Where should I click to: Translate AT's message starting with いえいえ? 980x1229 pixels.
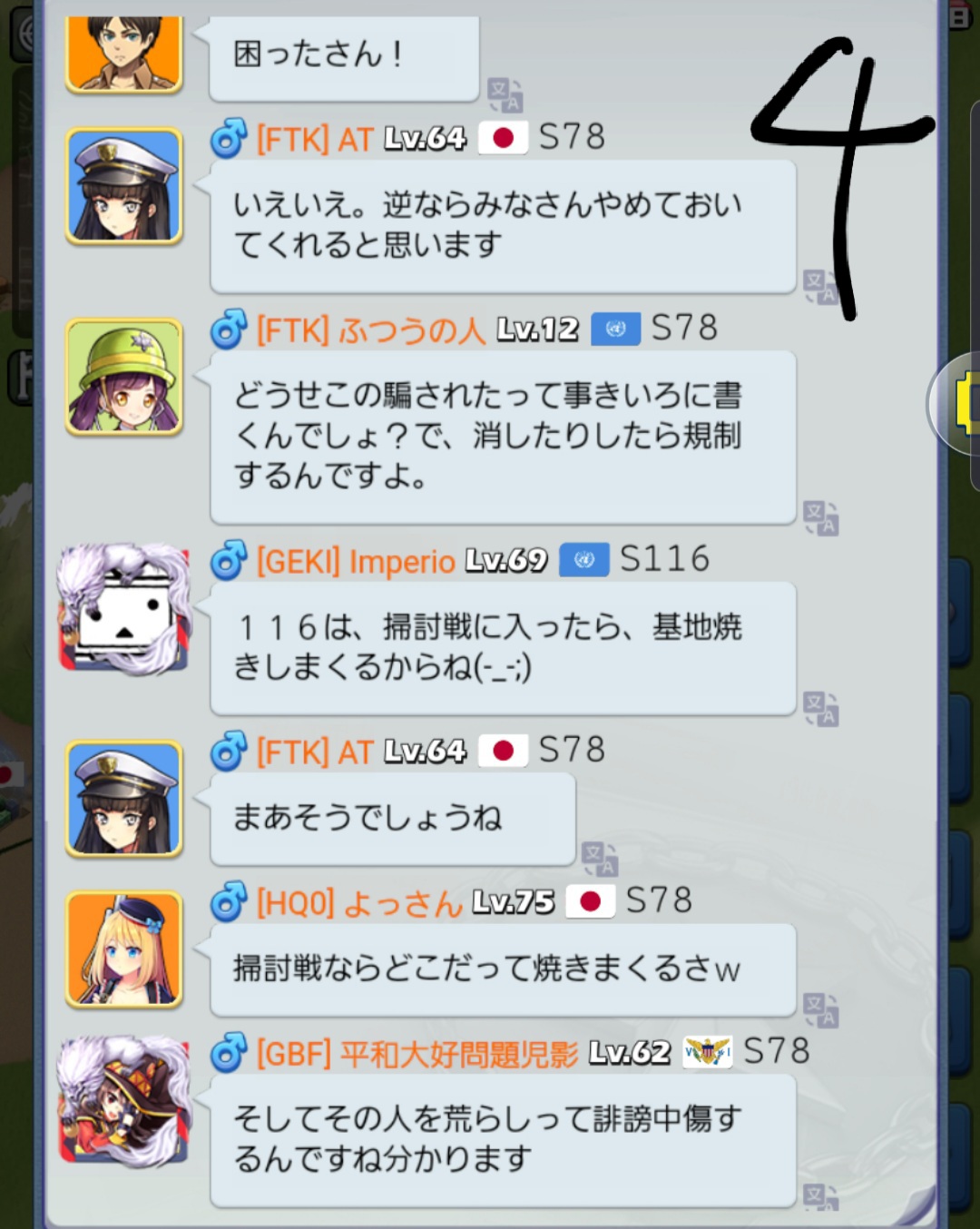[820, 287]
